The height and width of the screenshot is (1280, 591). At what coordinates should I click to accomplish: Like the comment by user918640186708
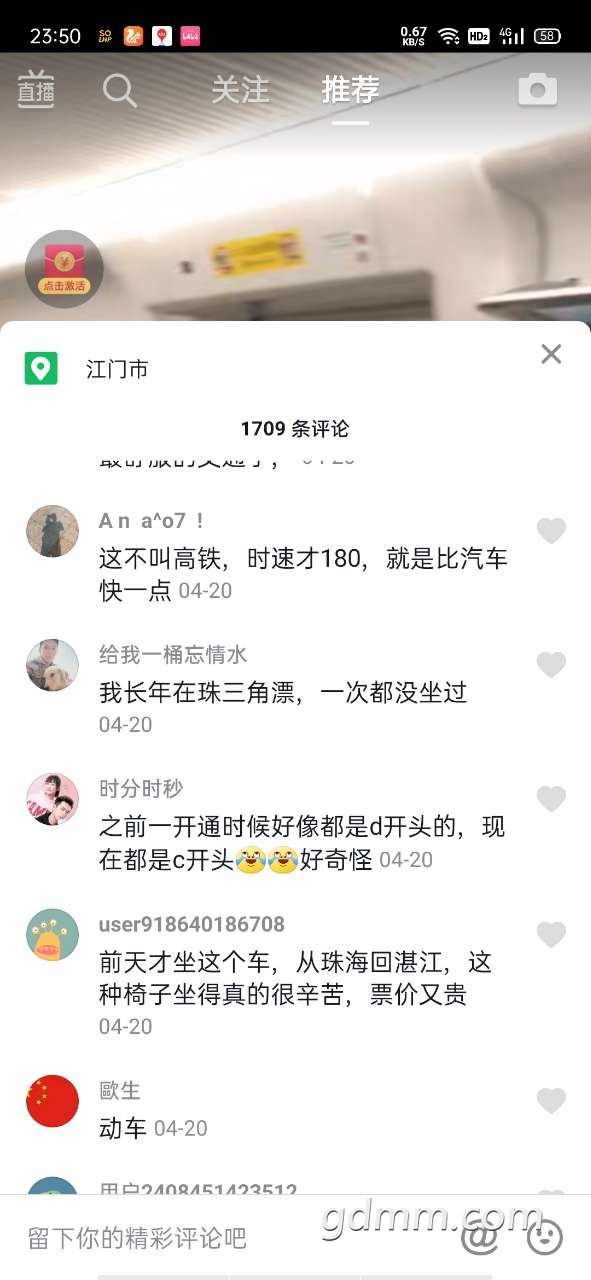click(x=551, y=935)
